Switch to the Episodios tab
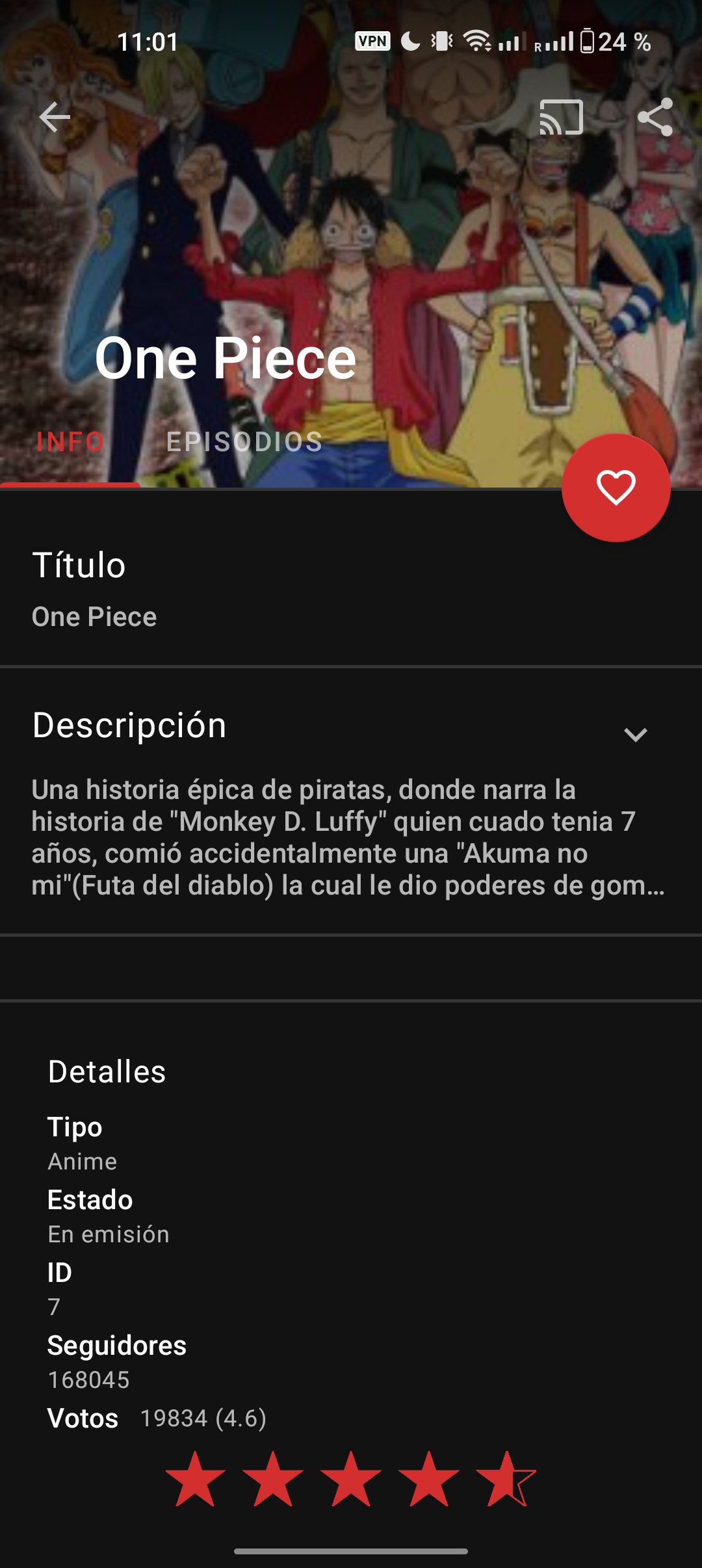Viewport: 702px width, 1568px height. click(x=244, y=442)
